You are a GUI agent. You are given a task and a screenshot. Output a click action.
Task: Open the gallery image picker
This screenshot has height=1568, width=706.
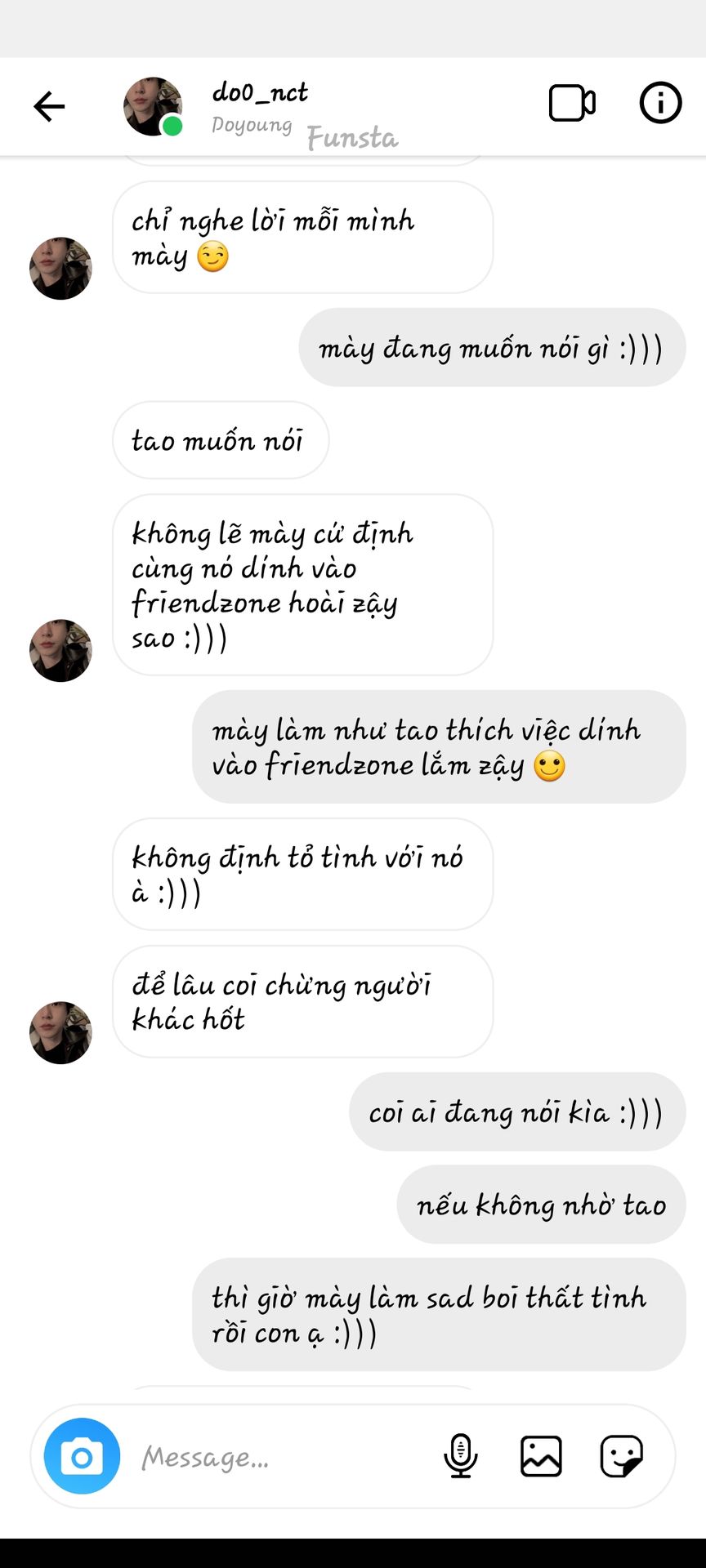point(541,1456)
